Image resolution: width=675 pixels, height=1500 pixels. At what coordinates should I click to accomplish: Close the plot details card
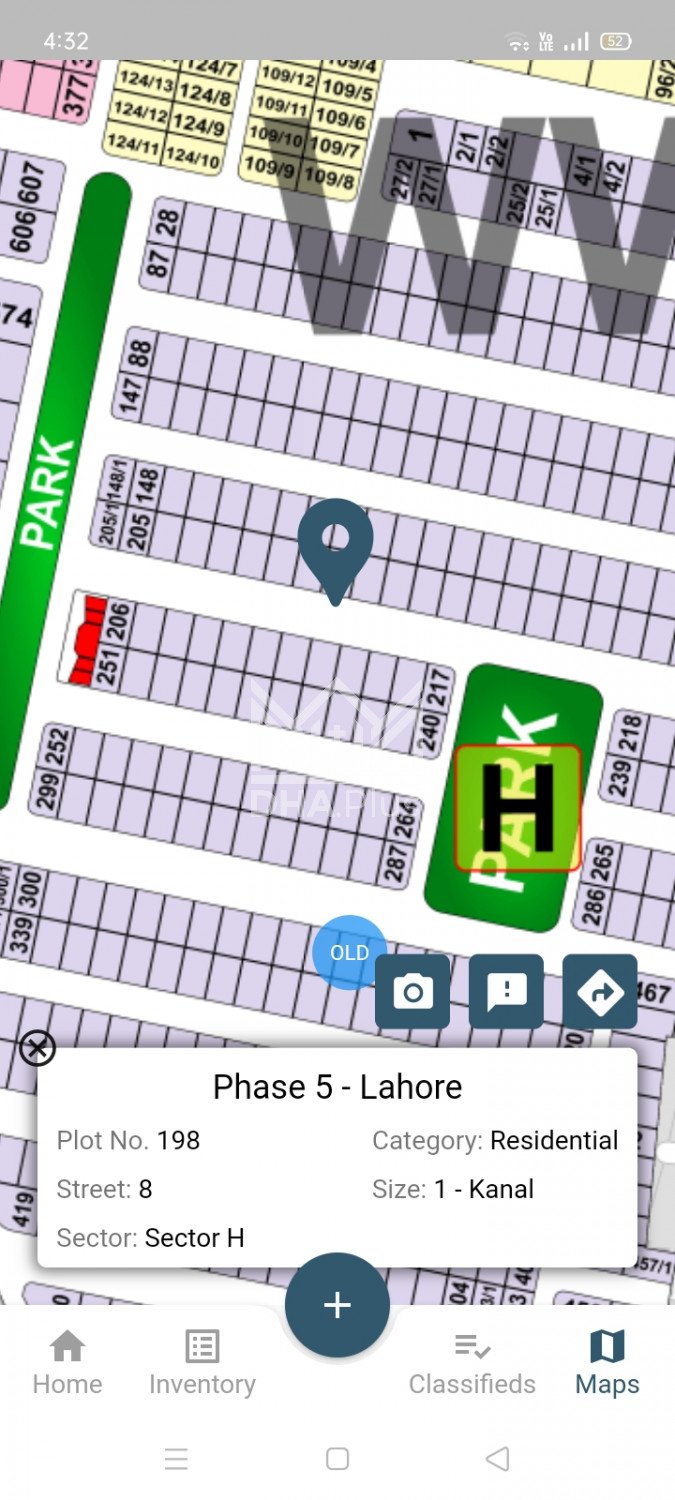click(37, 1048)
